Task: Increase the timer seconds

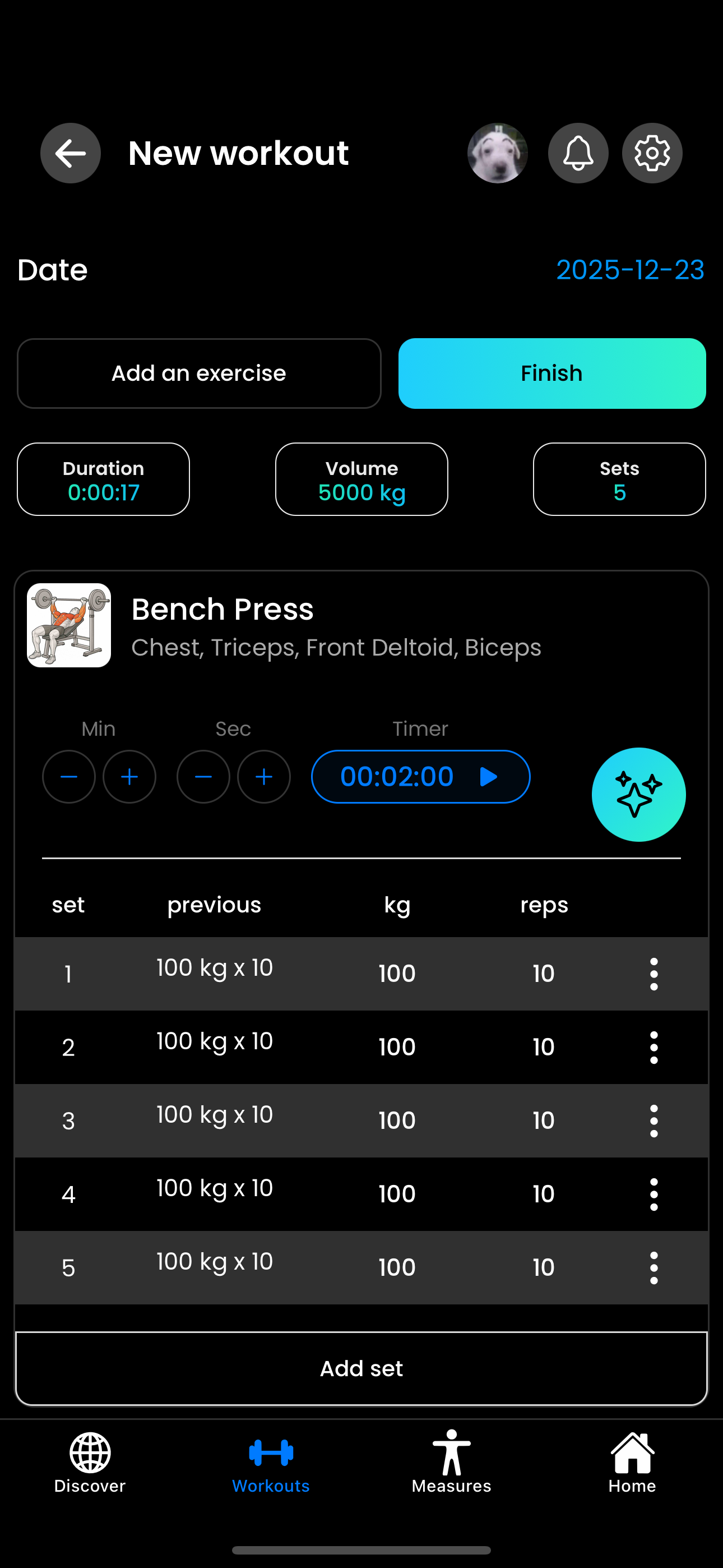Action: click(x=263, y=777)
